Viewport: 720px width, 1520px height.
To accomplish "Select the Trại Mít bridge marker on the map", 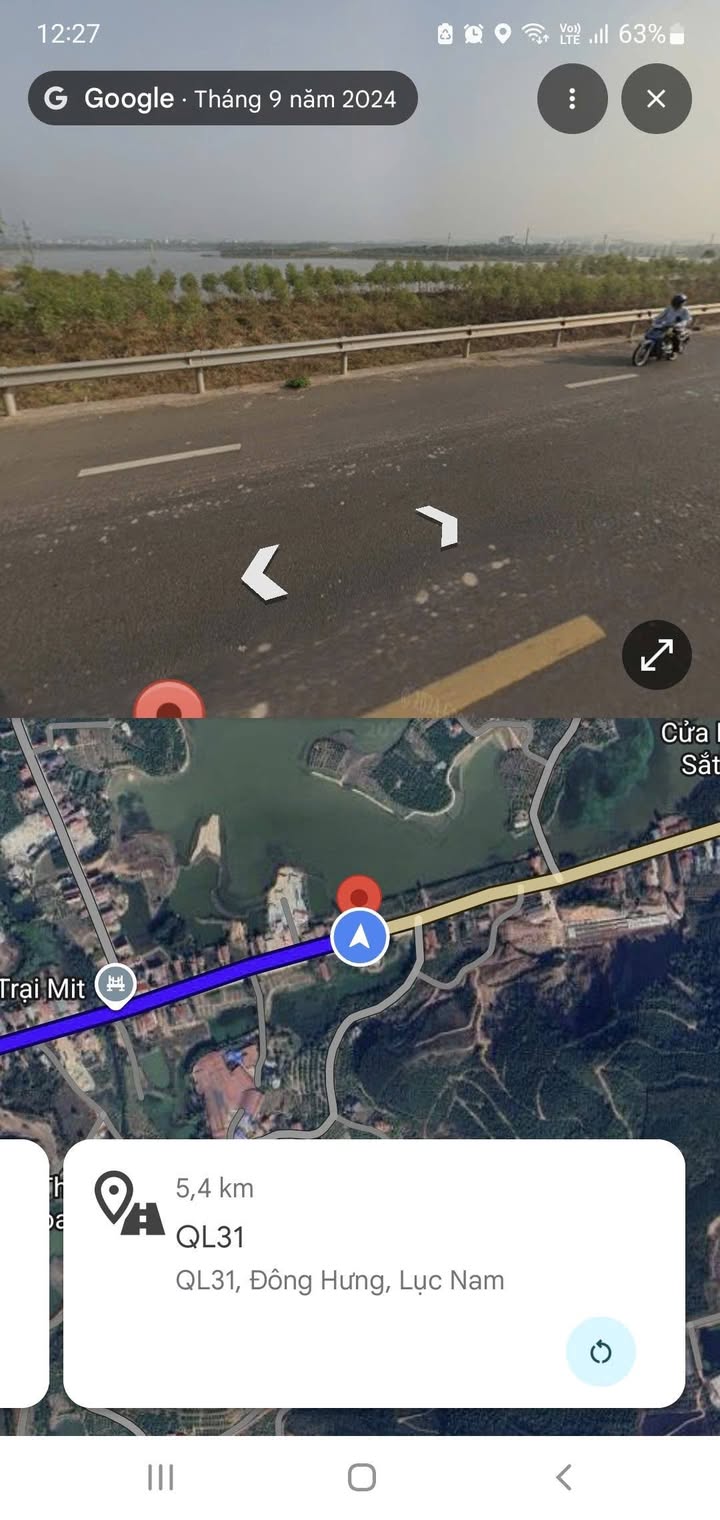I will point(116,986).
